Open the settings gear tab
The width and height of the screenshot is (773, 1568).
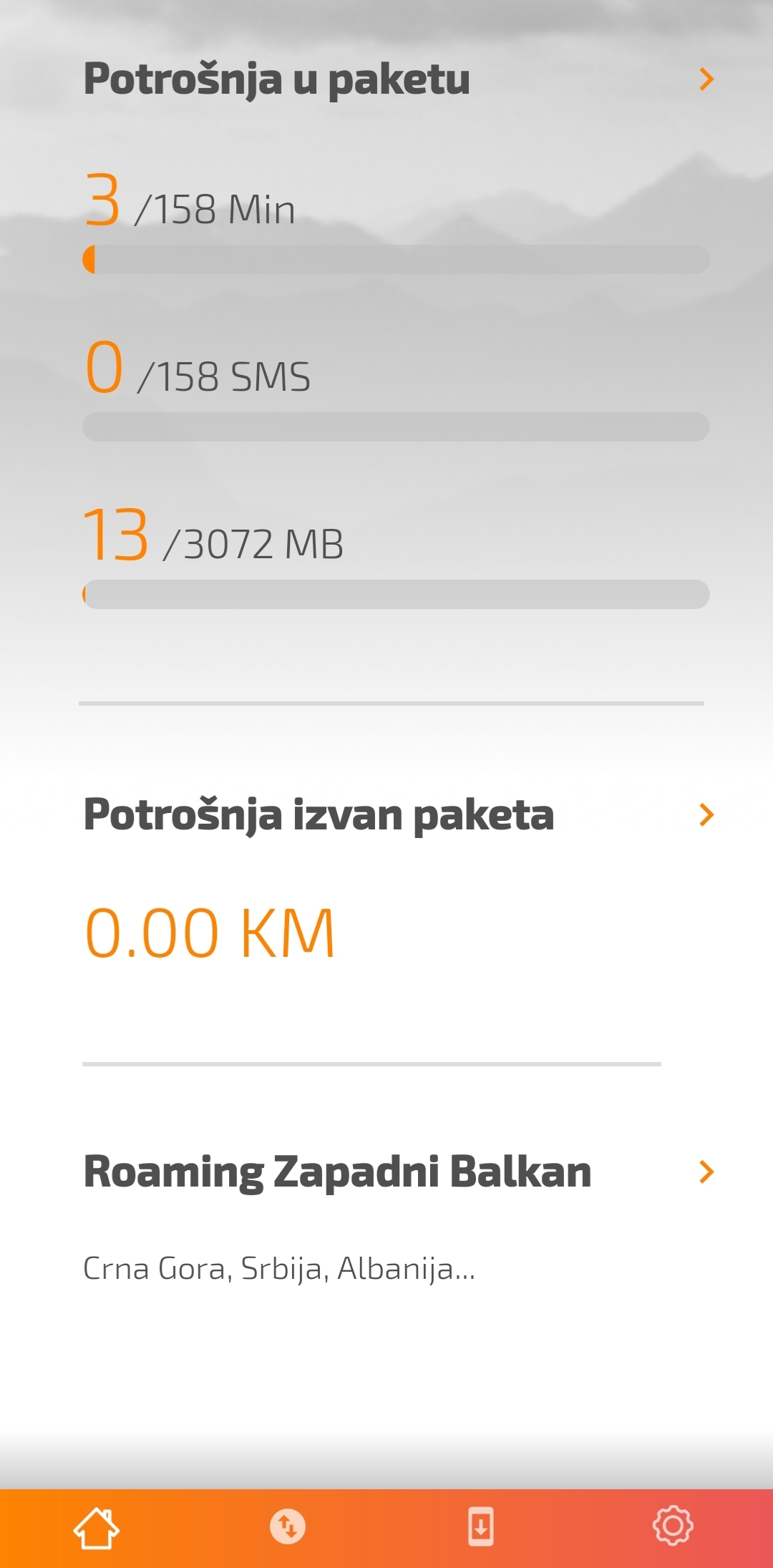(673, 1526)
